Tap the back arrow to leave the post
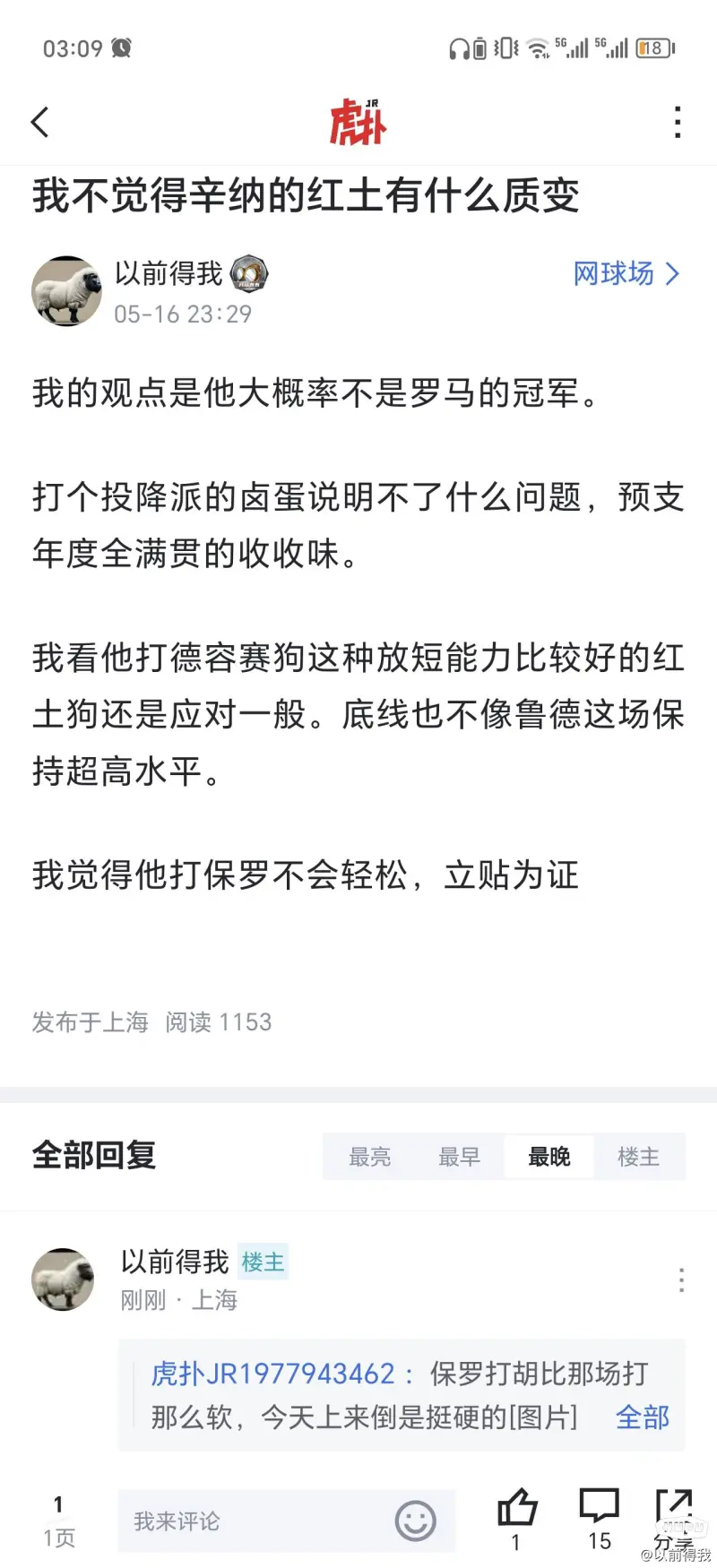Viewport: 717px width, 1568px height. [x=39, y=122]
